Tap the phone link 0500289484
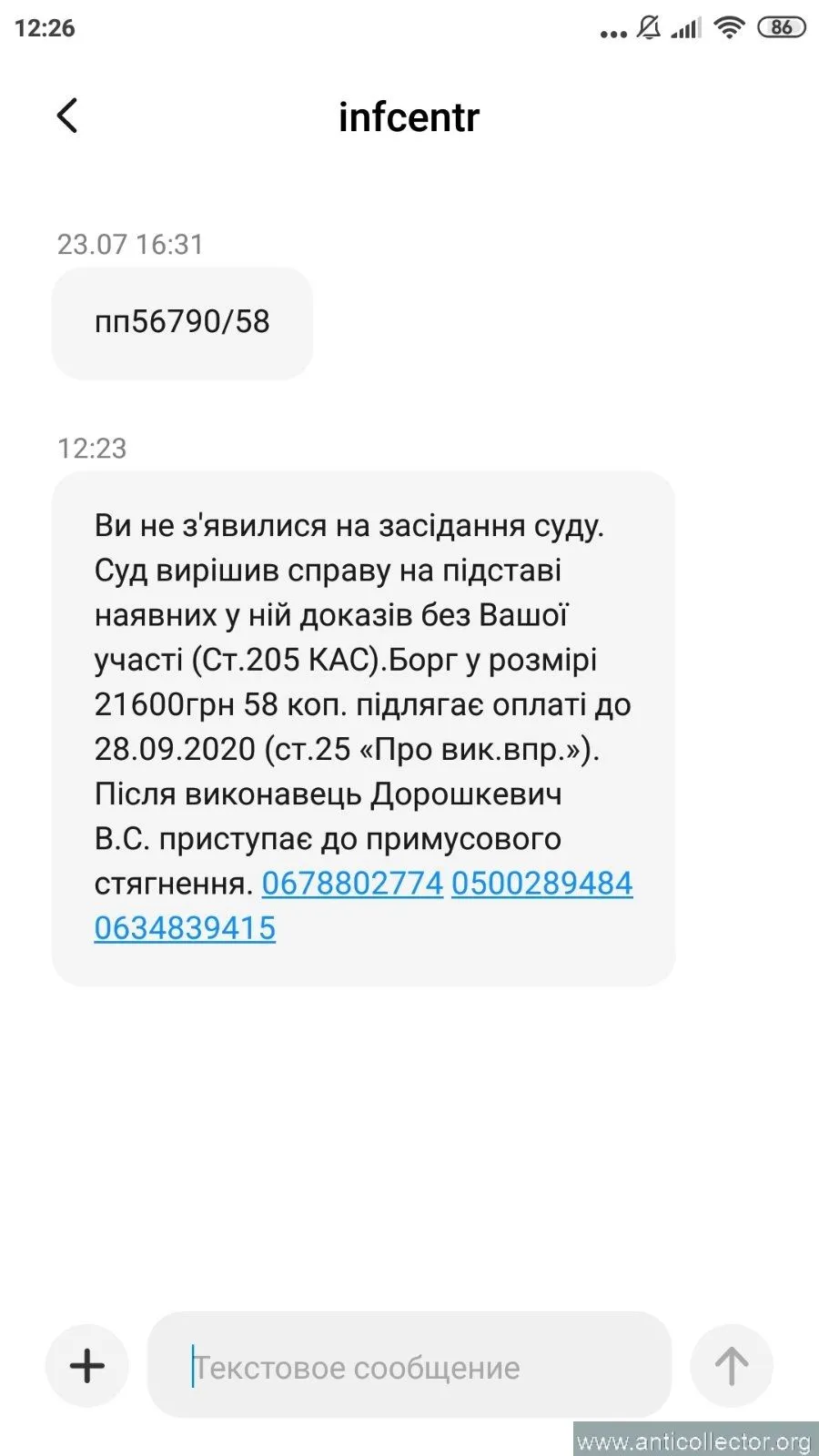Viewport: 819px width, 1456px height. 541,883
